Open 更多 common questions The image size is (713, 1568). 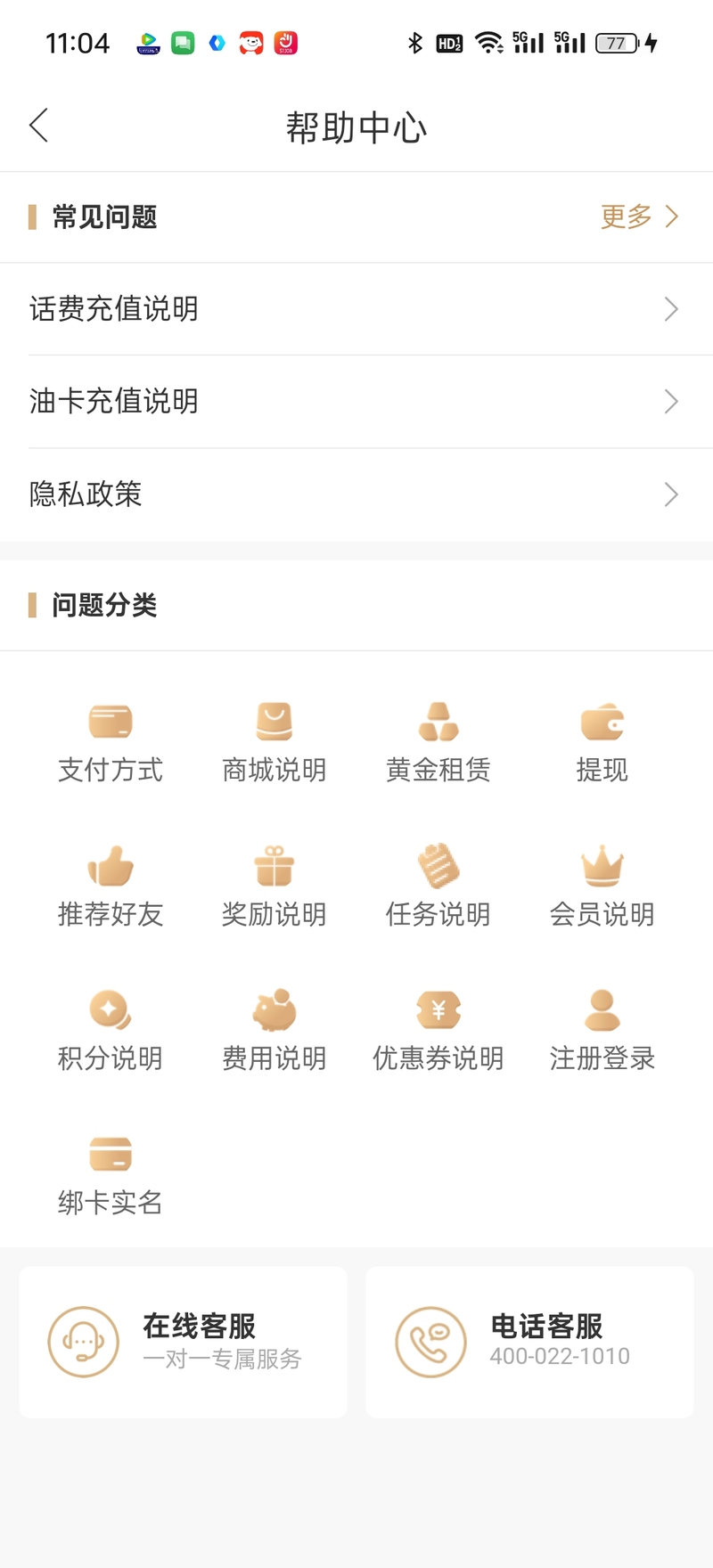tap(639, 216)
